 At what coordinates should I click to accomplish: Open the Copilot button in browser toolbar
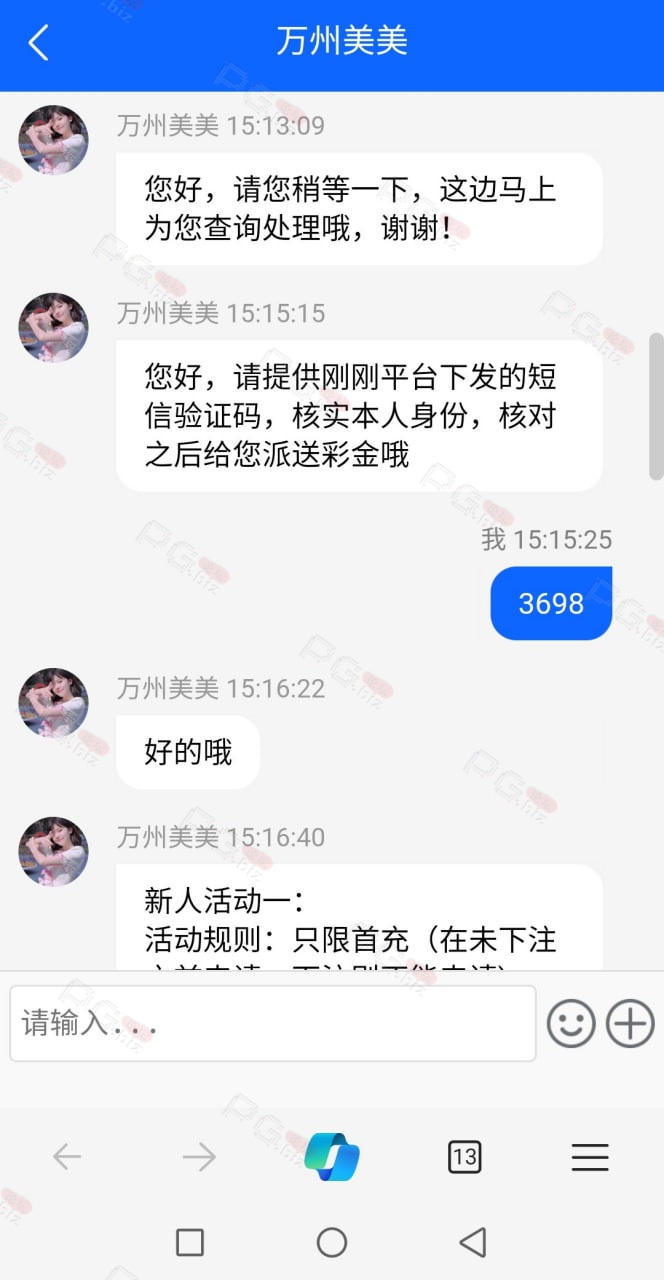click(x=332, y=1157)
